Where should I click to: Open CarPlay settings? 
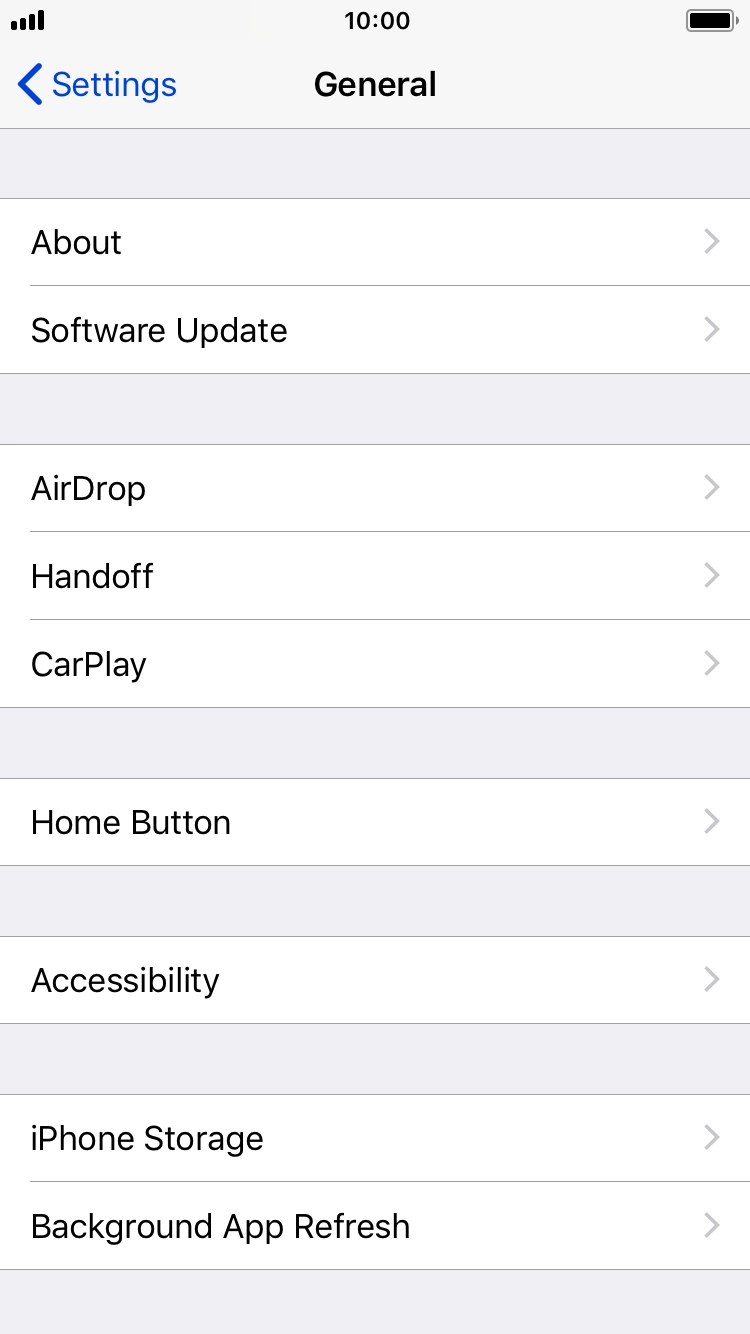tap(375, 664)
